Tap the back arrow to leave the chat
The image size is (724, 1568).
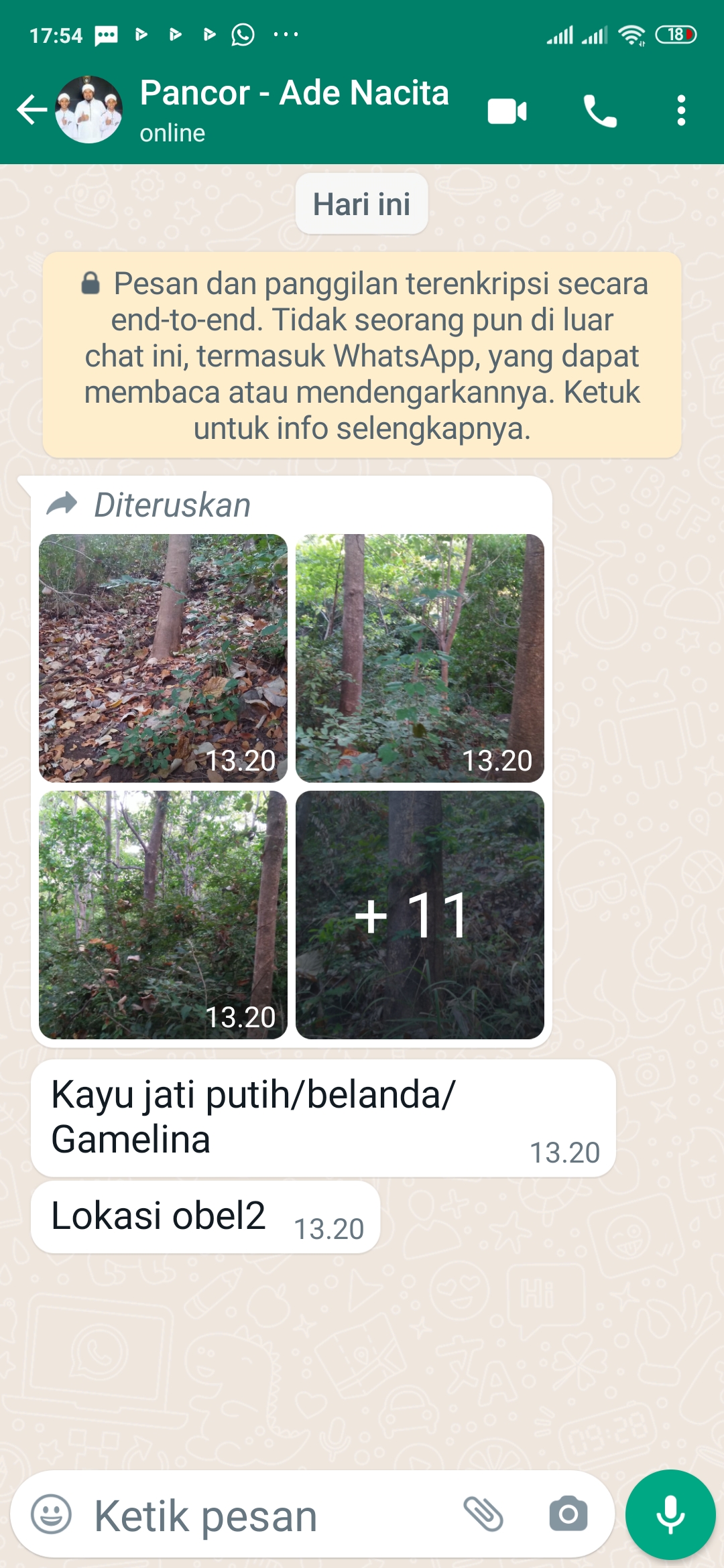(x=31, y=111)
